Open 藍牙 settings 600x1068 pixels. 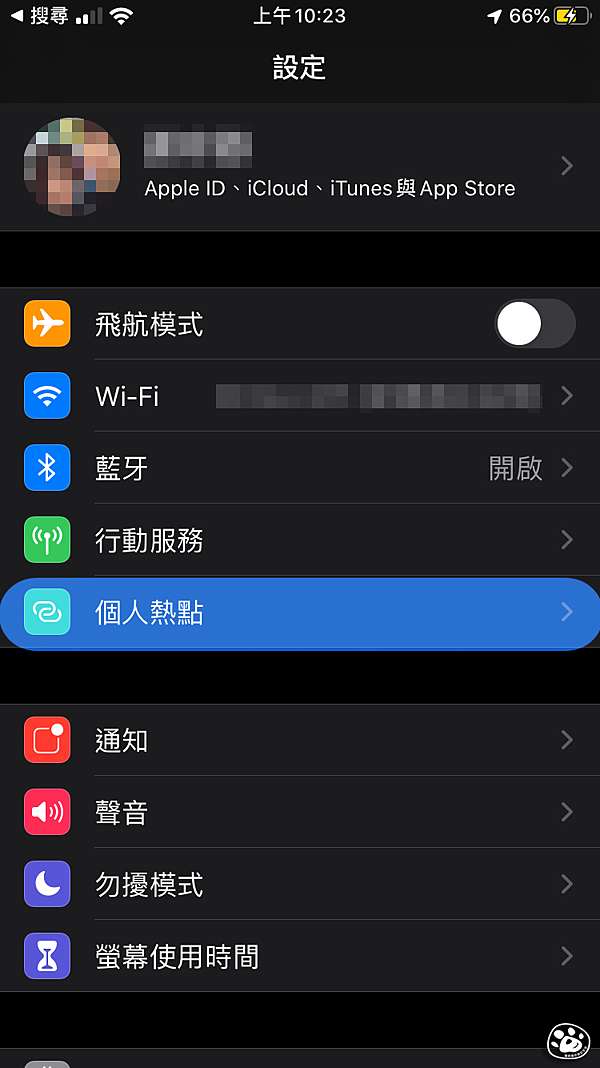point(300,468)
